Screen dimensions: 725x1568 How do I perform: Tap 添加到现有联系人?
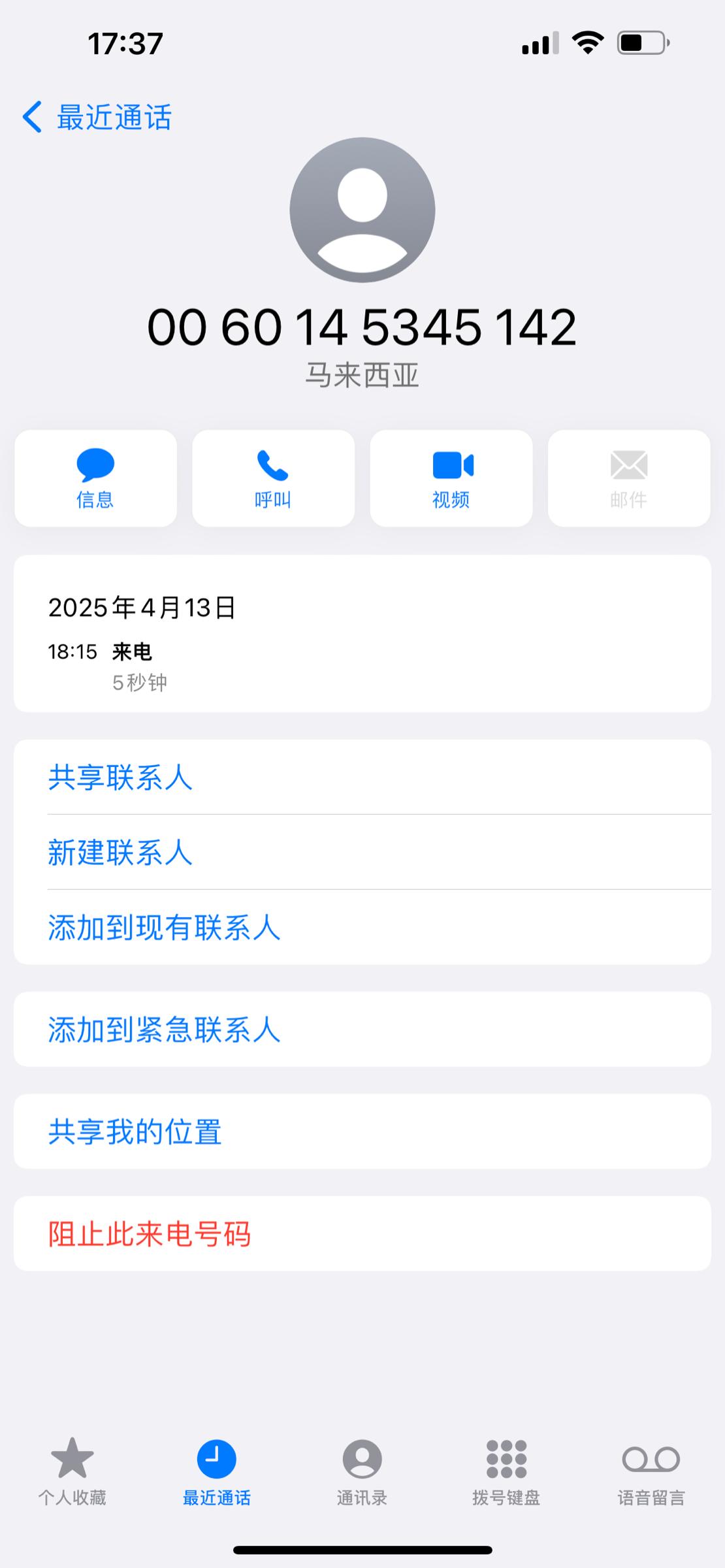(x=164, y=928)
